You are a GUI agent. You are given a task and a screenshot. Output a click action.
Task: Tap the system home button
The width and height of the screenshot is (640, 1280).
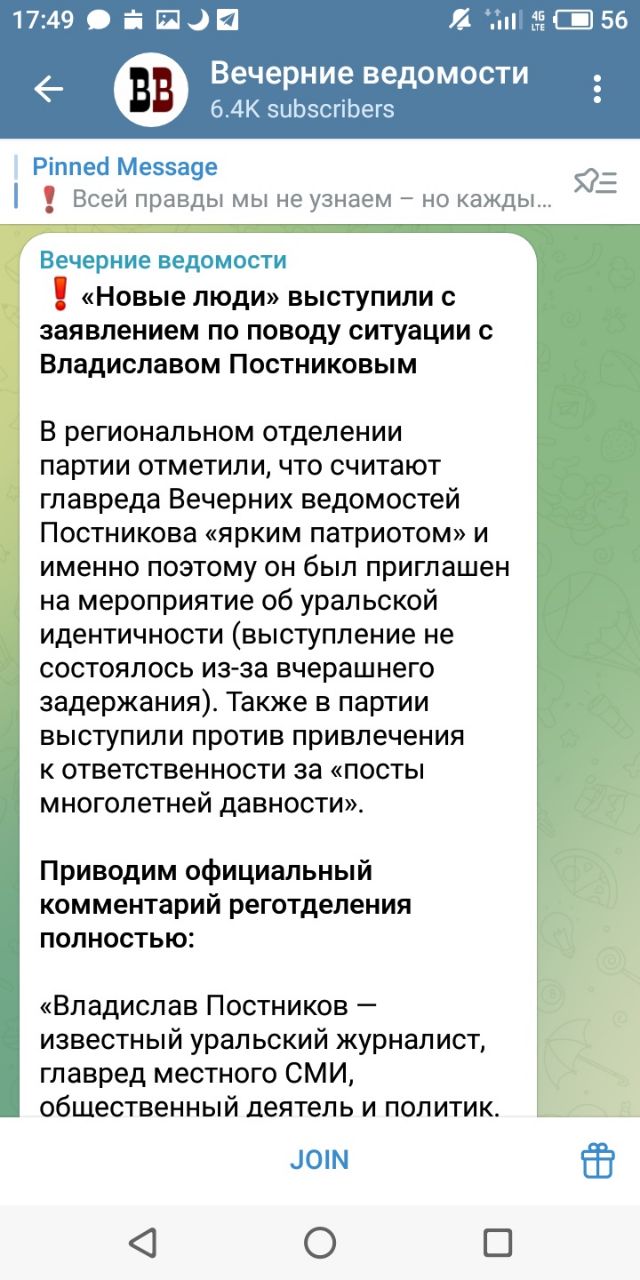pyautogui.click(x=320, y=1243)
